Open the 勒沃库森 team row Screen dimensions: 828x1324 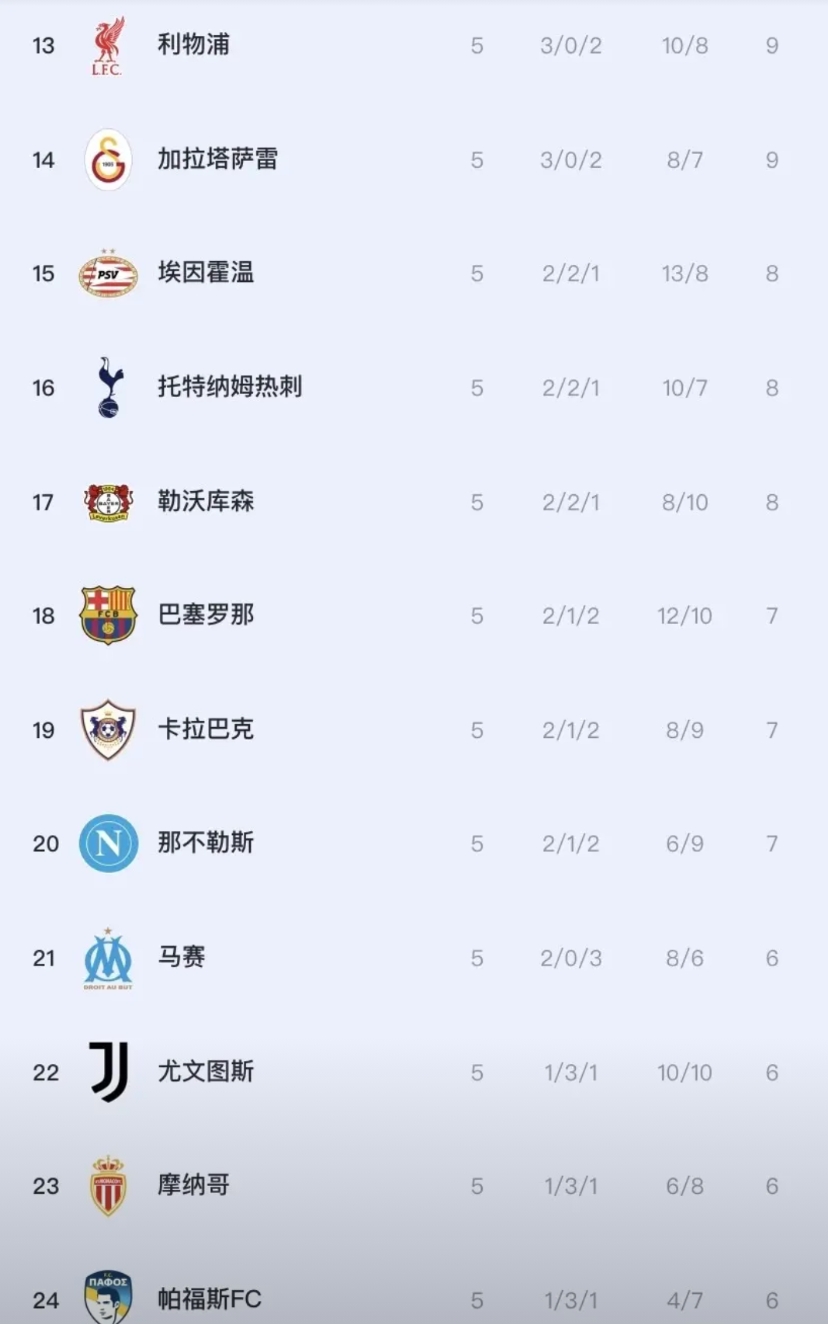pos(414,501)
